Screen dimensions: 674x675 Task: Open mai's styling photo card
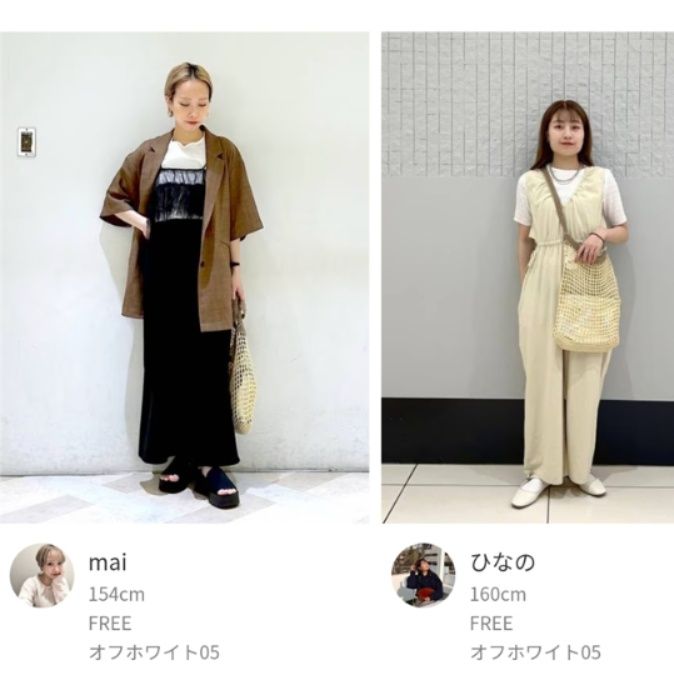pyautogui.click(x=184, y=278)
